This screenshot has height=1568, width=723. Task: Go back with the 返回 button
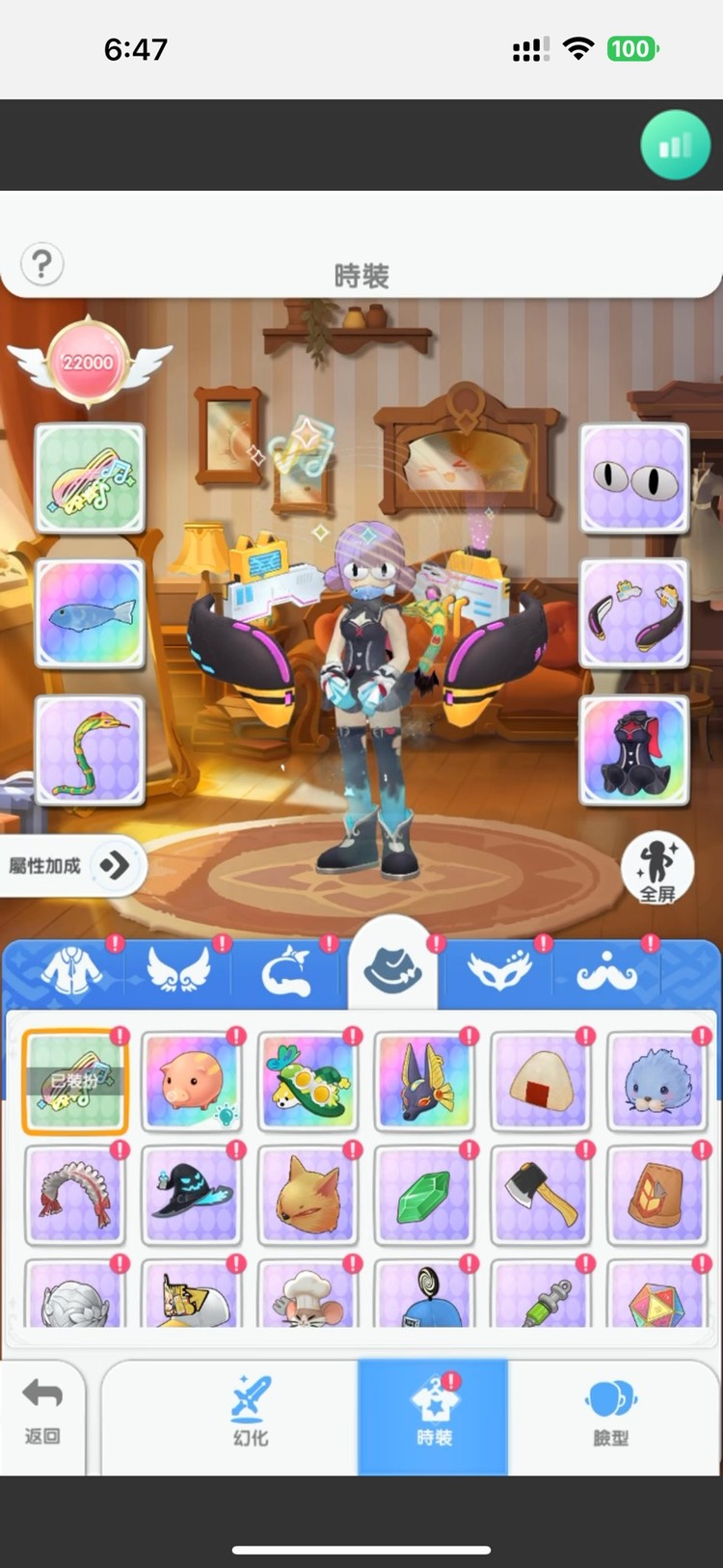[42, 1413]
